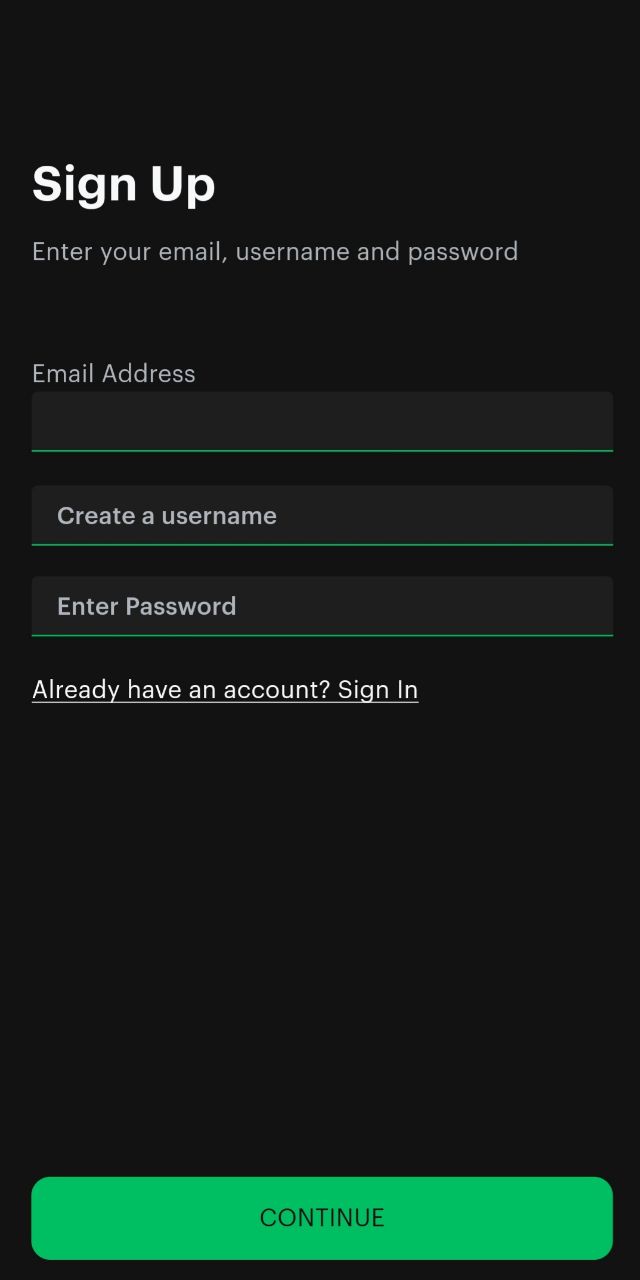Focus the Create a username field
The width and height of the screenshot is (640, 1280).
[x=322, y=516]
